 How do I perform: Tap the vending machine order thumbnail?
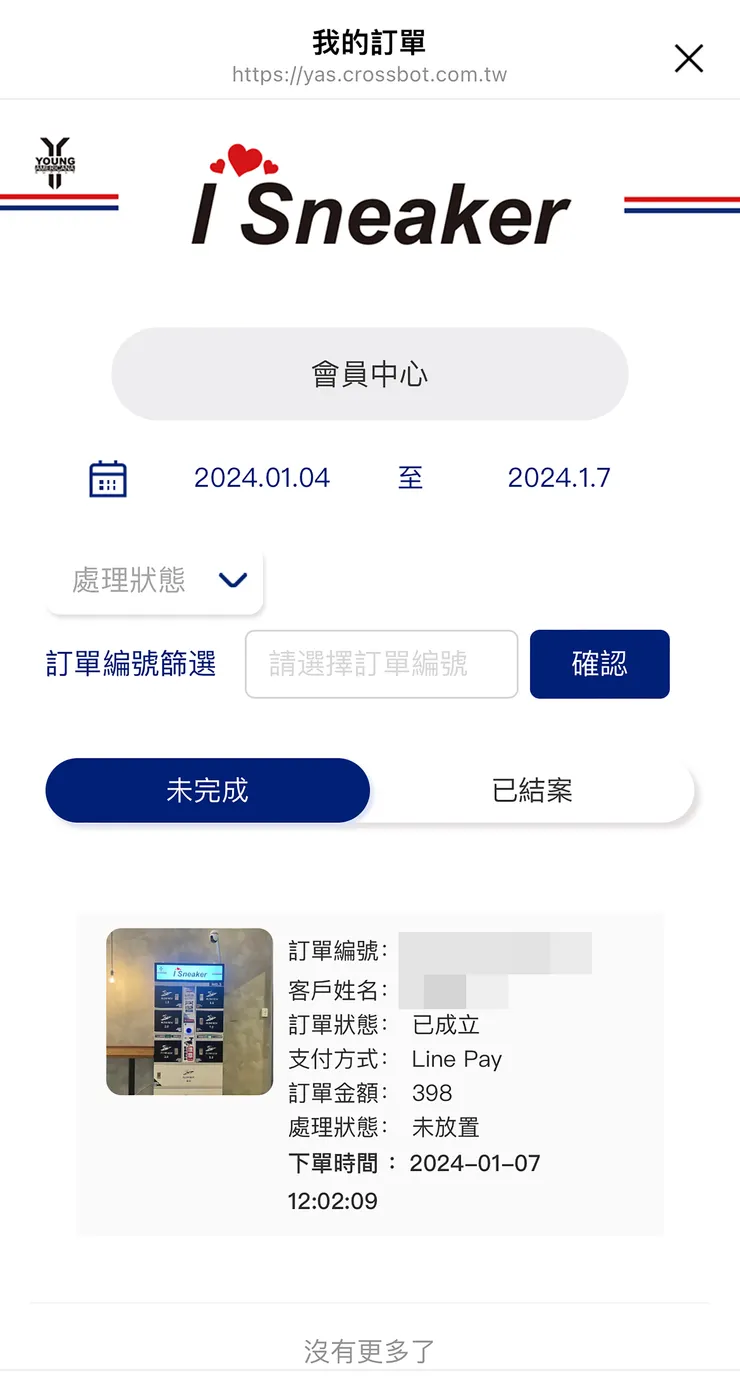click(189, 1012)
